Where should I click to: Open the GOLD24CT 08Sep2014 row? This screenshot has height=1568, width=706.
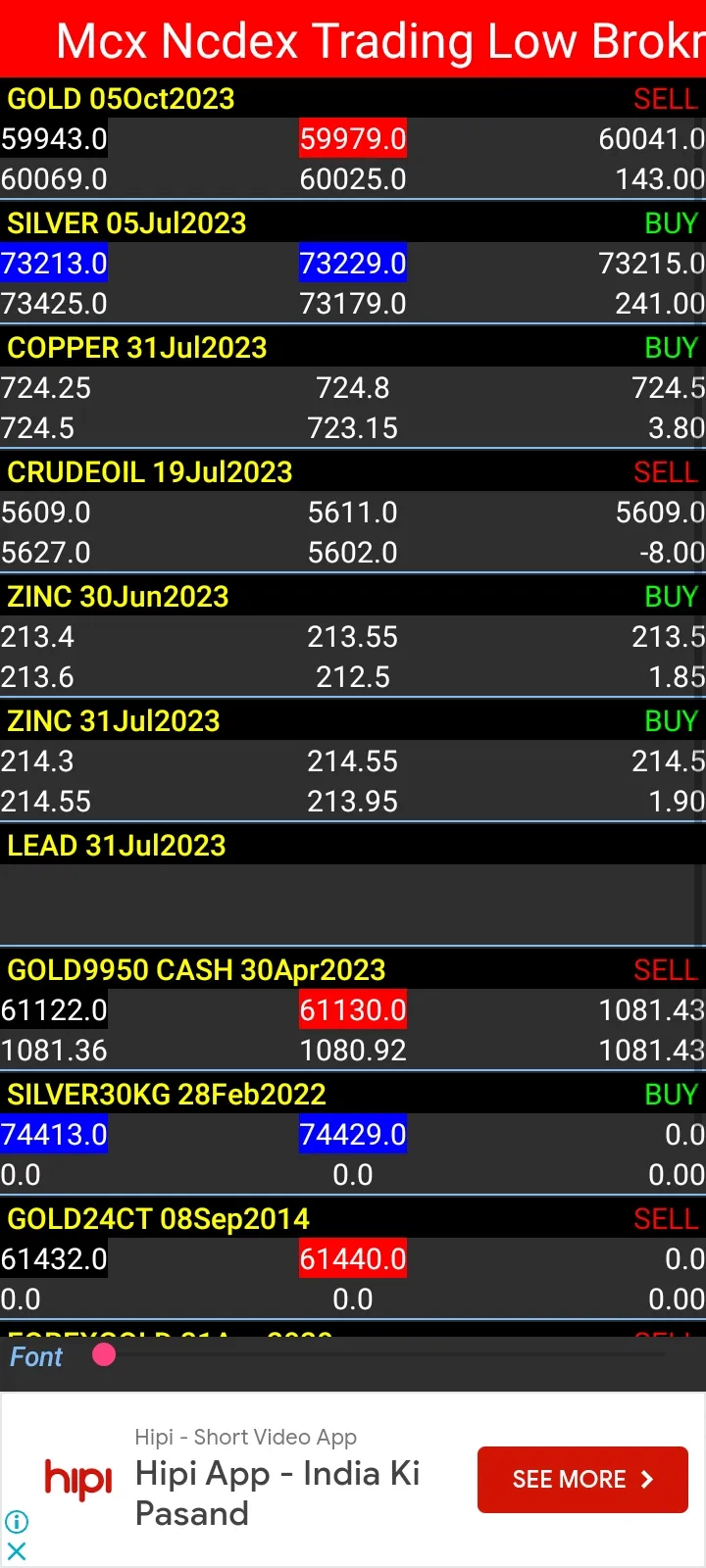pyautogui.click(x=353, y=1259)
